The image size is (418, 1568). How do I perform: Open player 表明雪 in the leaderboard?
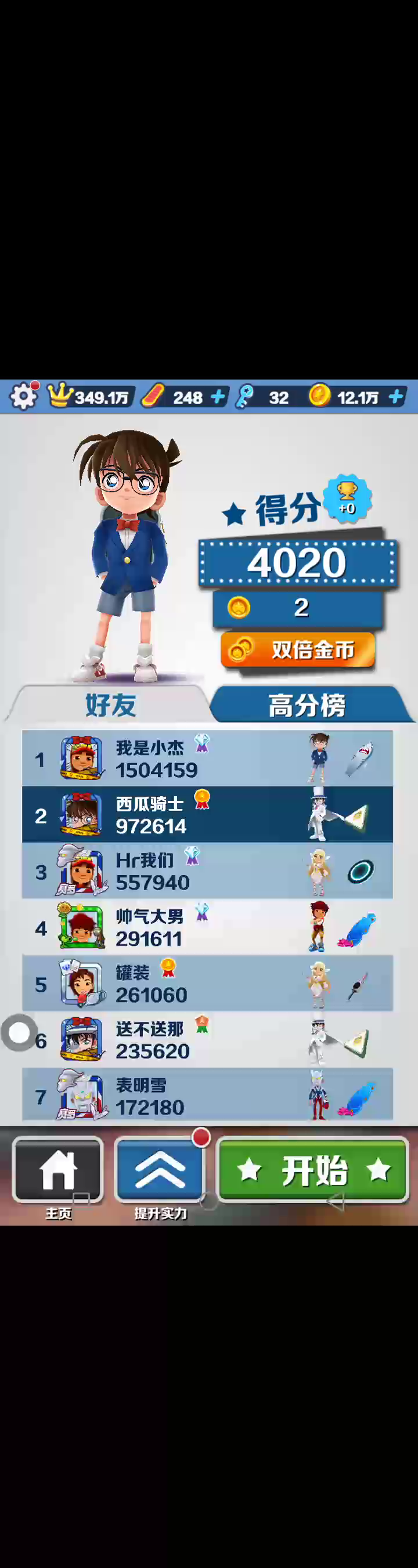coord(207,1095)
